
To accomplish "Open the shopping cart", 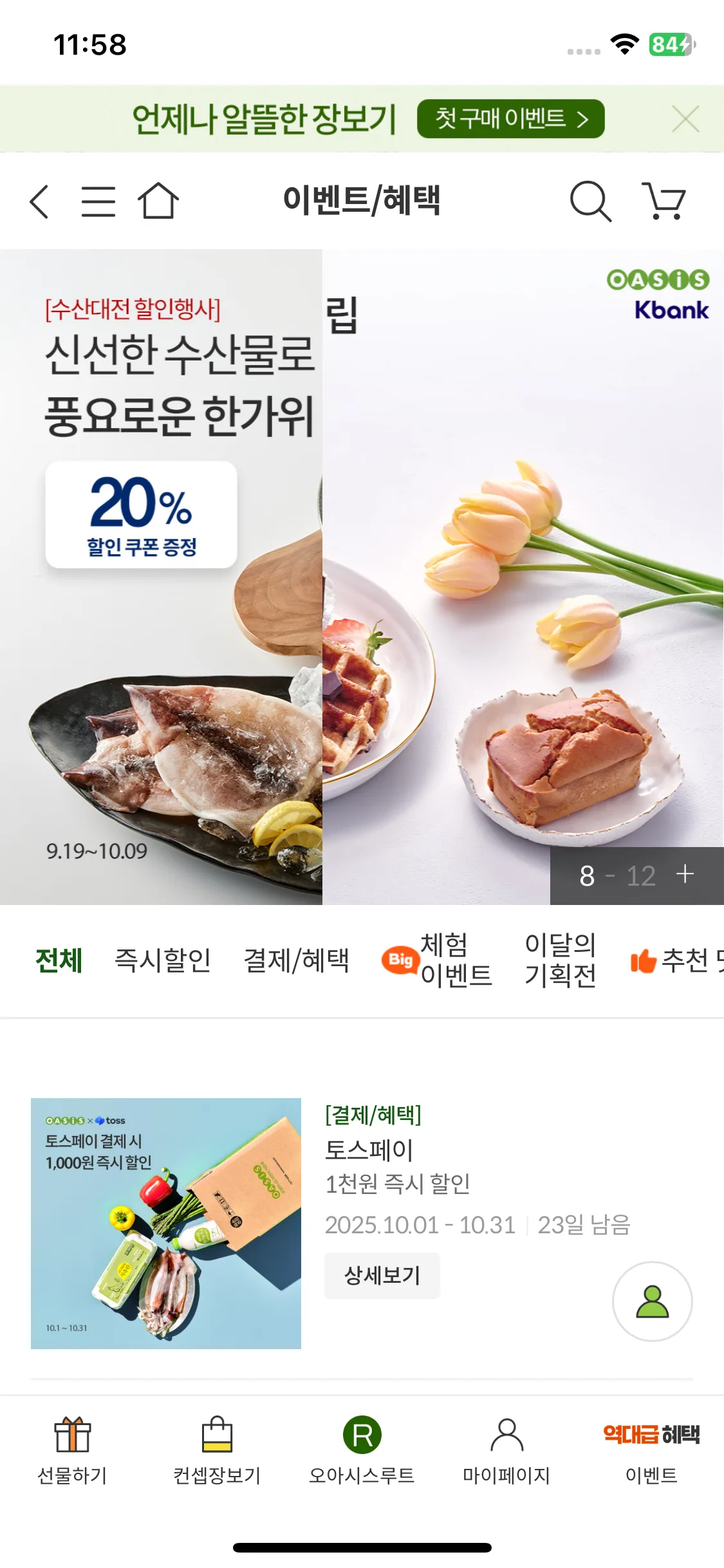I will pos(664,201).
